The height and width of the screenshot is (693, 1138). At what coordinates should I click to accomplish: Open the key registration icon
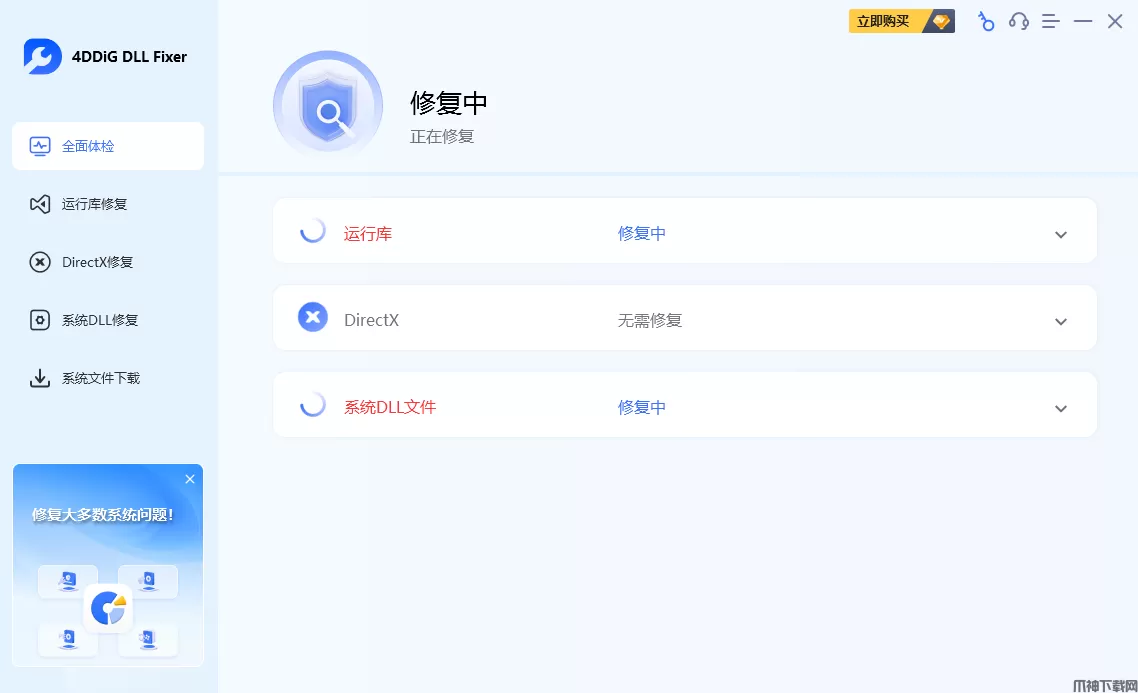pos(986,21)
